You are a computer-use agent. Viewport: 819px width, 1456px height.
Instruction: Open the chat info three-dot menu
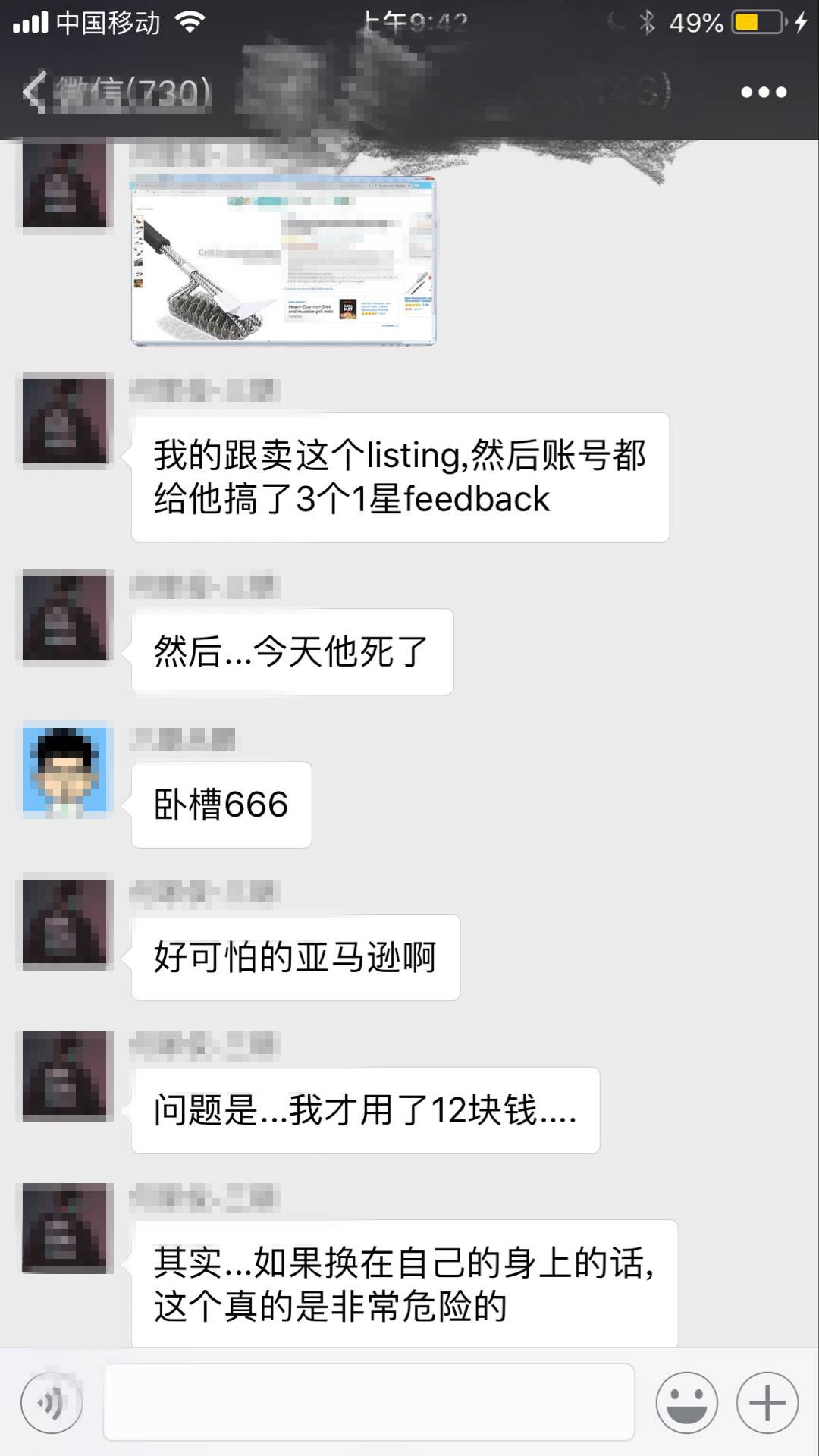coord(764,93)
